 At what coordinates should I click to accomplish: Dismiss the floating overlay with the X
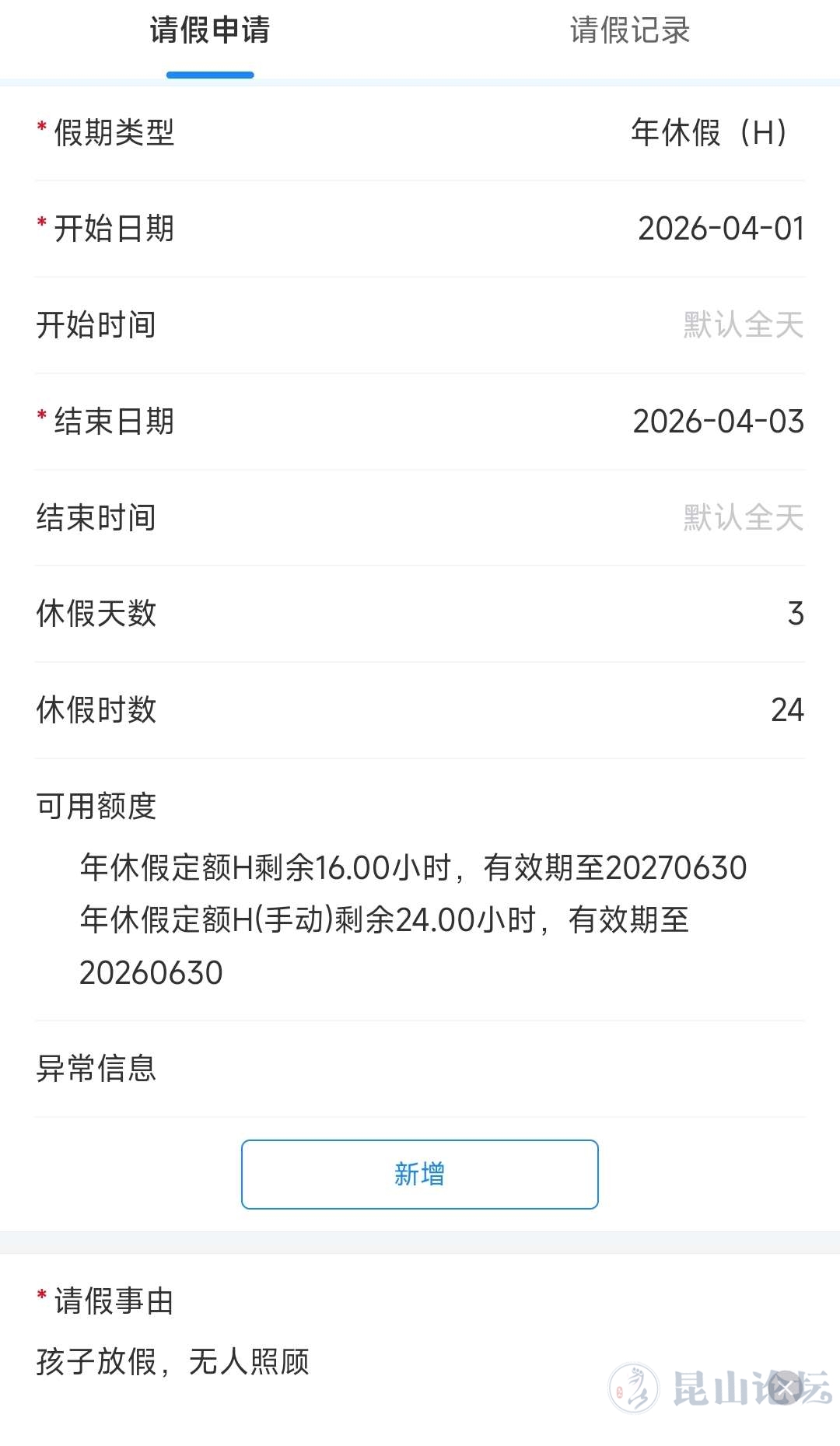click(786, 1388)
